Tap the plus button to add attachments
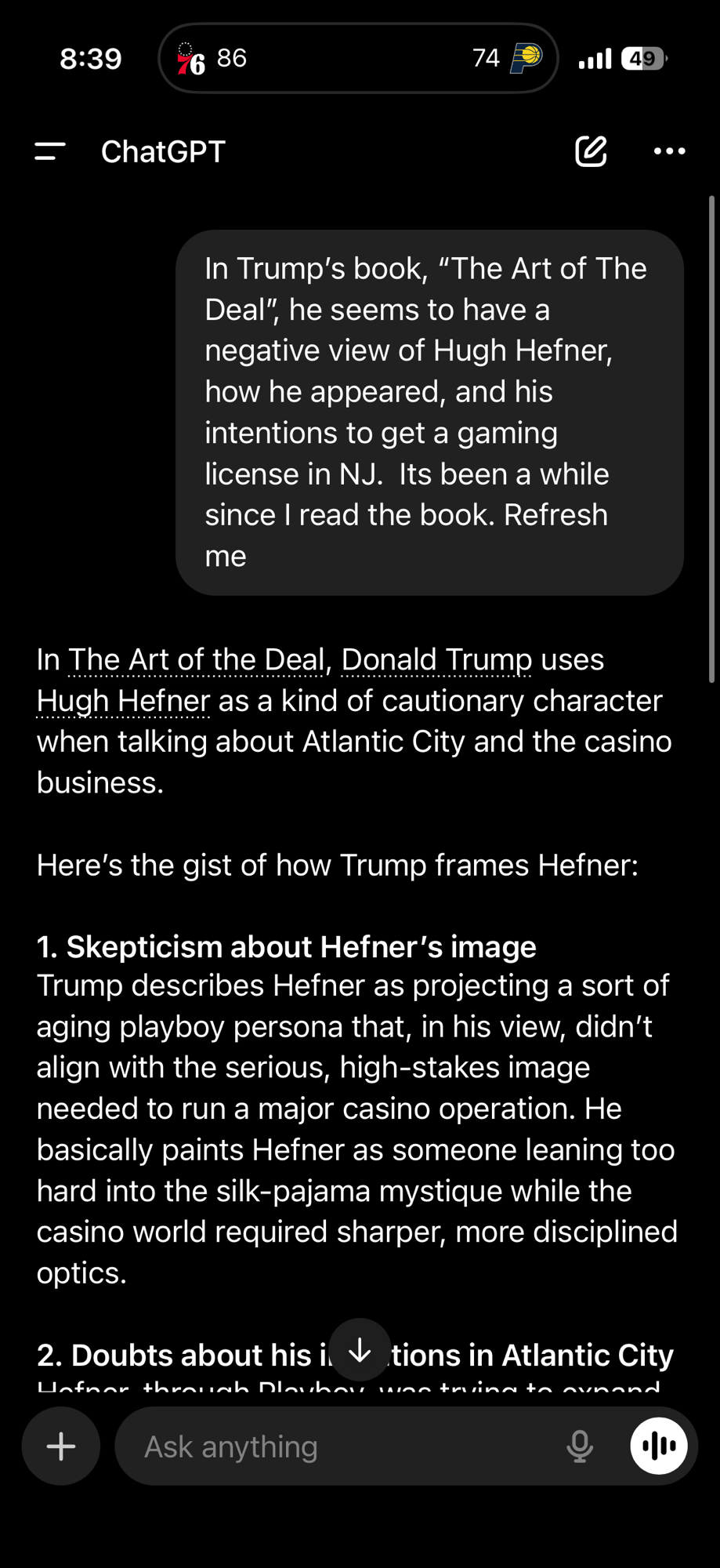The height and width of the screenshot is (1568, 720). click(61, 1446)
